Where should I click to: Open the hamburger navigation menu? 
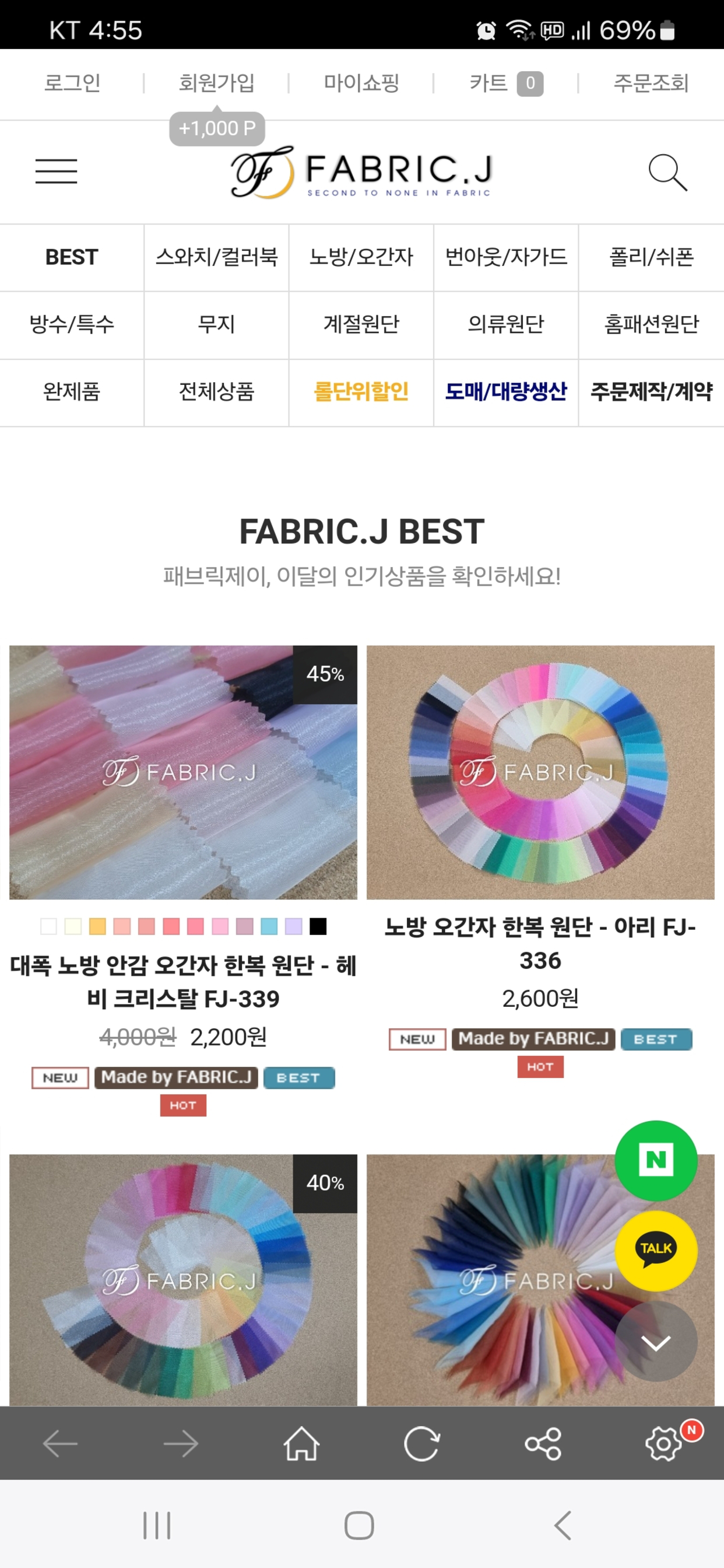[x=55, y=171]
